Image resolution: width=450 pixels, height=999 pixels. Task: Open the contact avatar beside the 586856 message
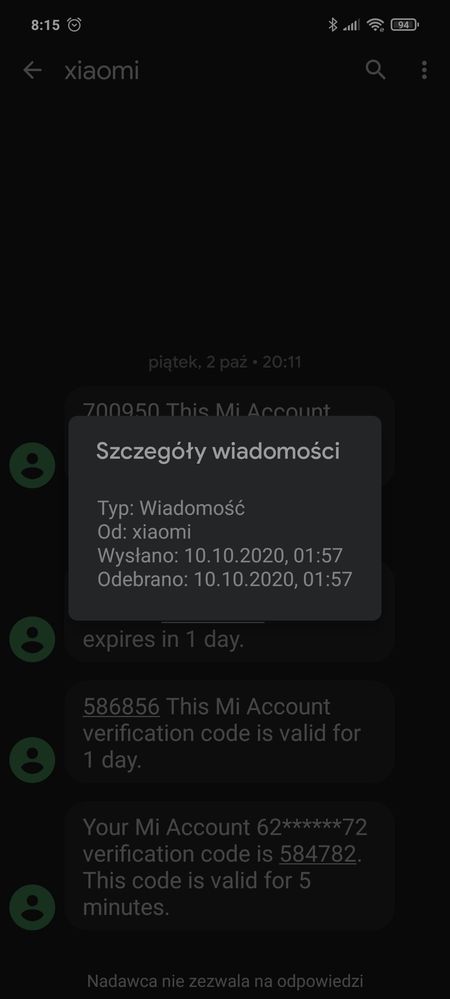point(32,759)
